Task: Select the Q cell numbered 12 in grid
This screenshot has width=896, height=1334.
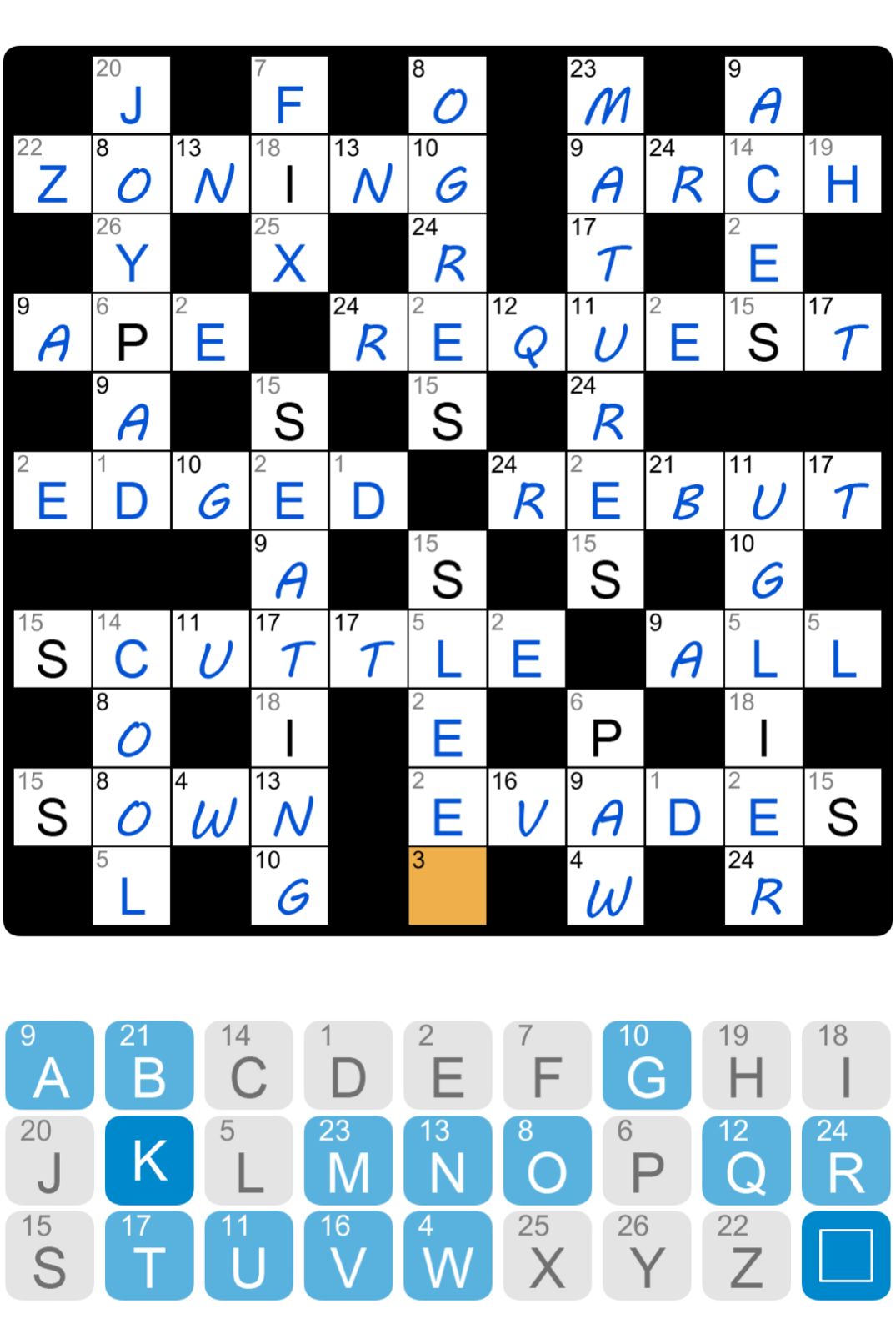Action: (x=526, y=332)
